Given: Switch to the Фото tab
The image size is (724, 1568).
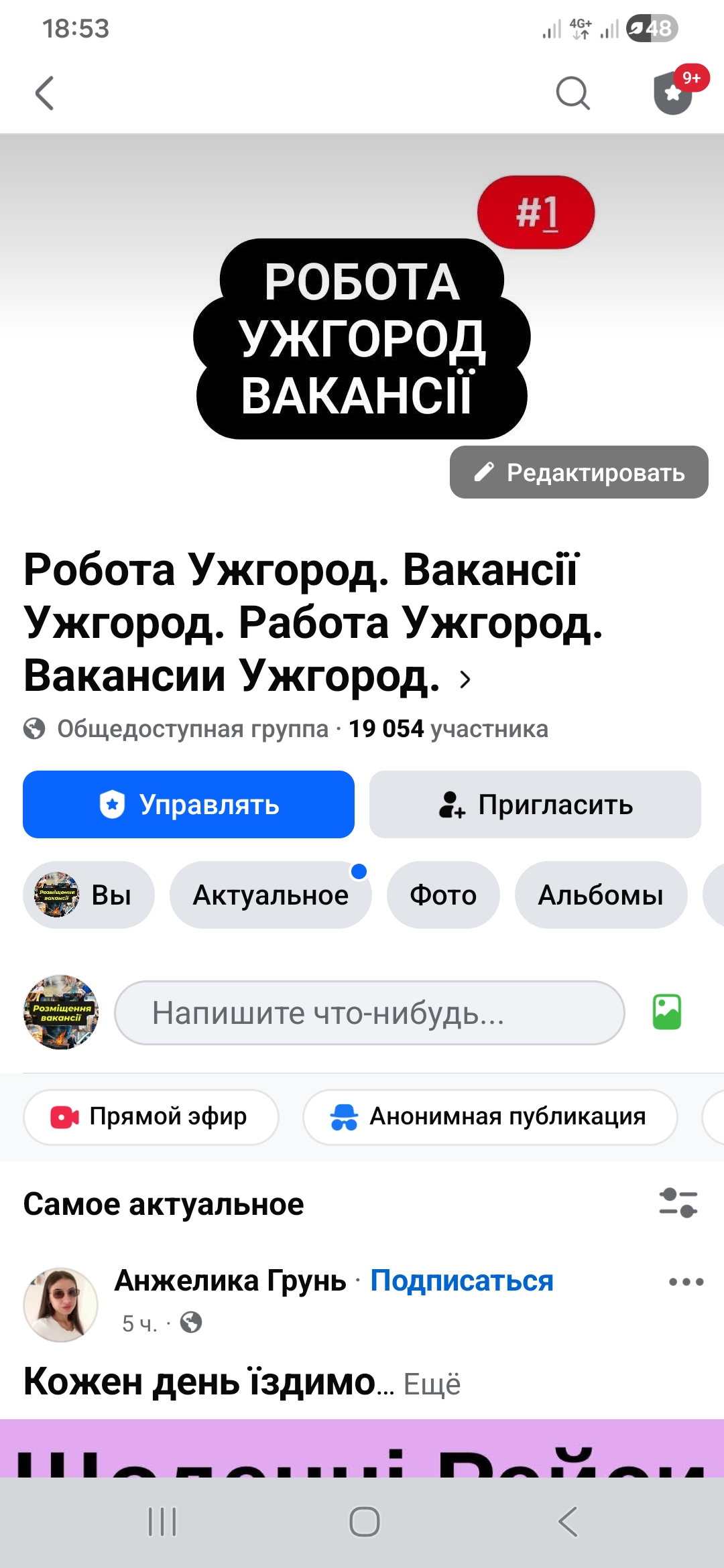Looking at the screenshot, I should point(443,895).
